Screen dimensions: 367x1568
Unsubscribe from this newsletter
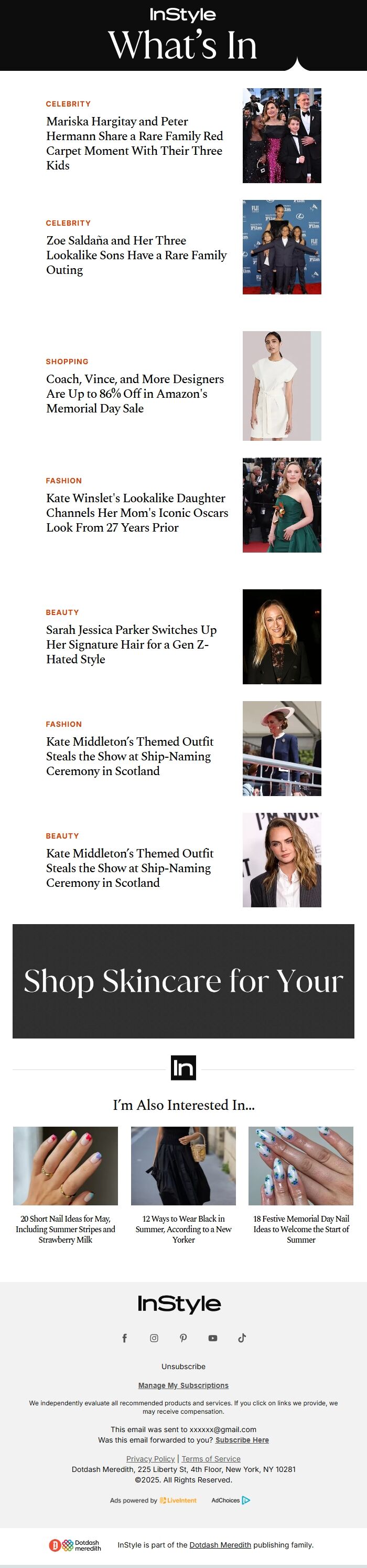(x=183, y=1366)
